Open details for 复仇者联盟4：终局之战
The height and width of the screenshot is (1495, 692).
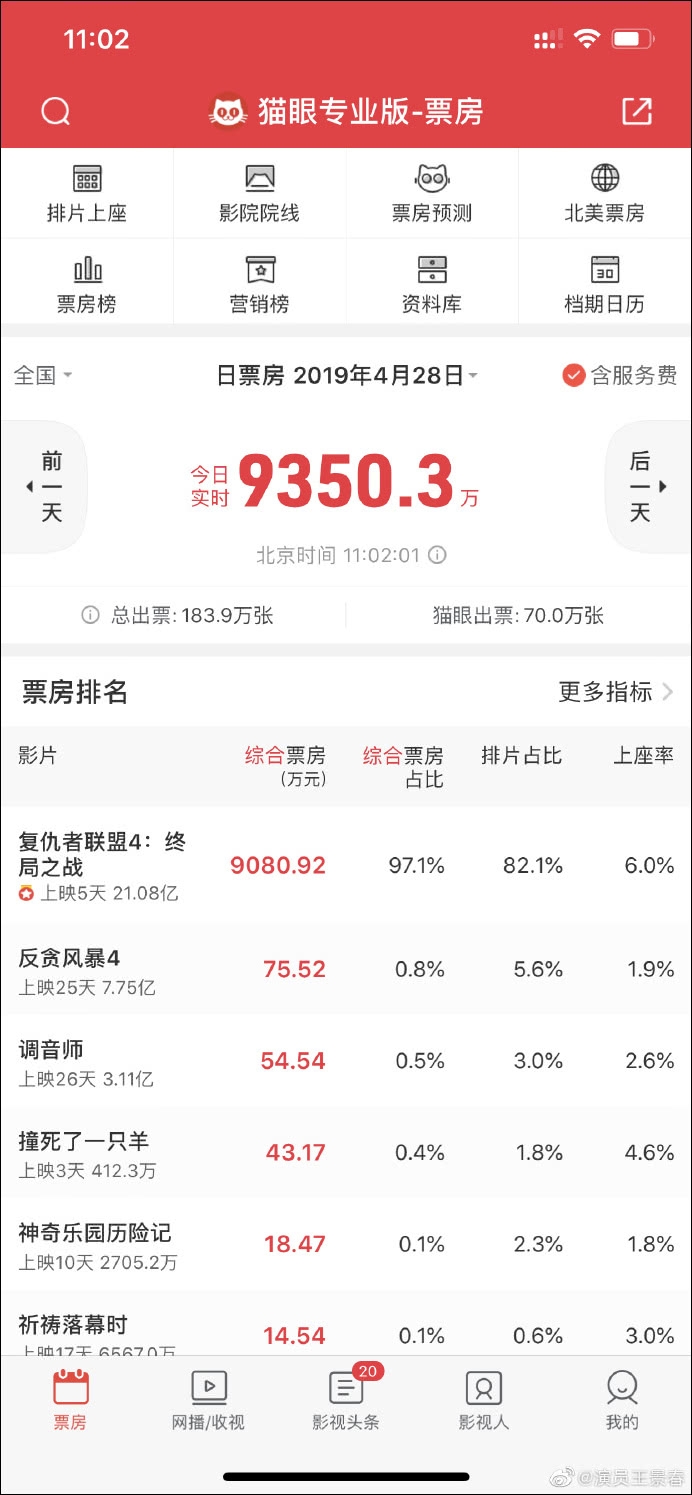pos(346,866)
